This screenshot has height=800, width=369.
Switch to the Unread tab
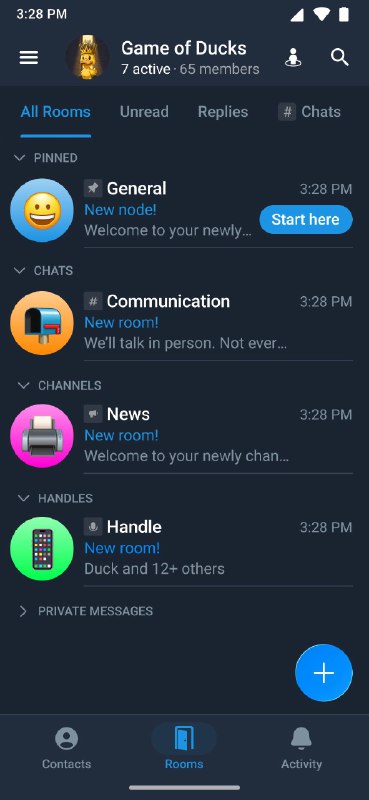pyautogui.click(x=144, y=112)
